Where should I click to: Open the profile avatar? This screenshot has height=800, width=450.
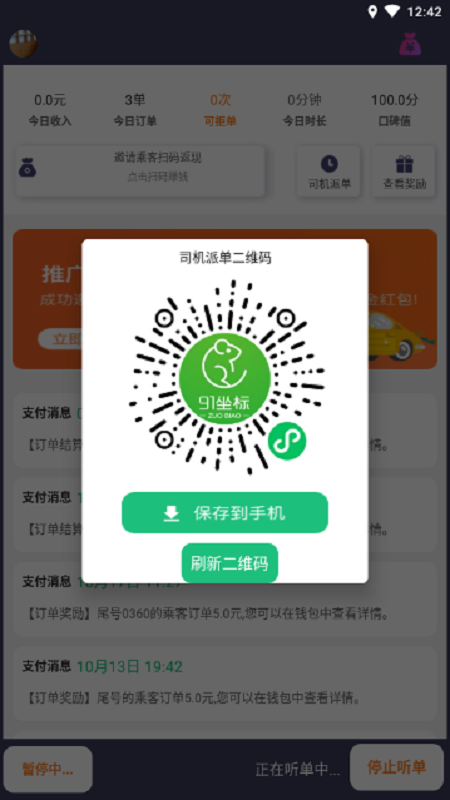pos(23,43)
